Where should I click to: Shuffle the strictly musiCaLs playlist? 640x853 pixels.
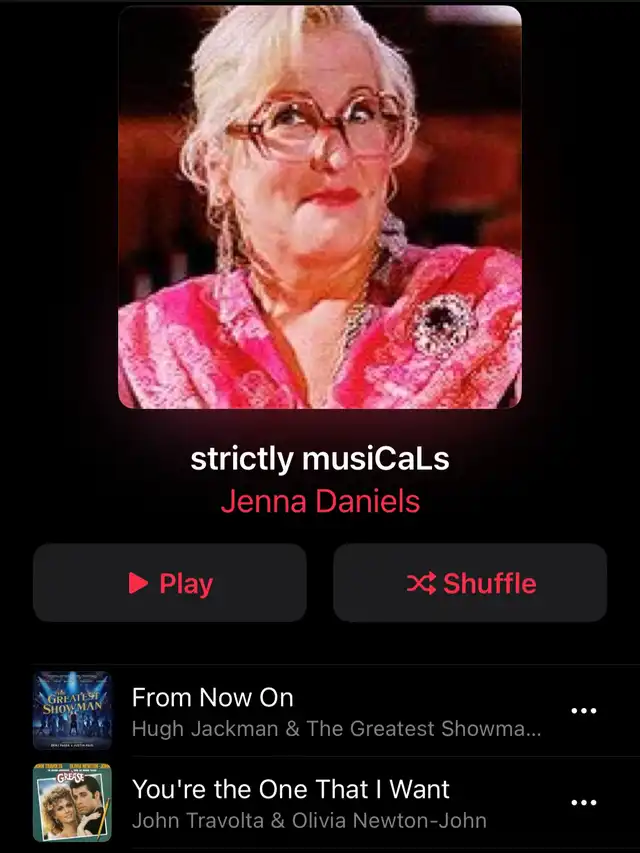pyautogui.click(x=470, y=583)
